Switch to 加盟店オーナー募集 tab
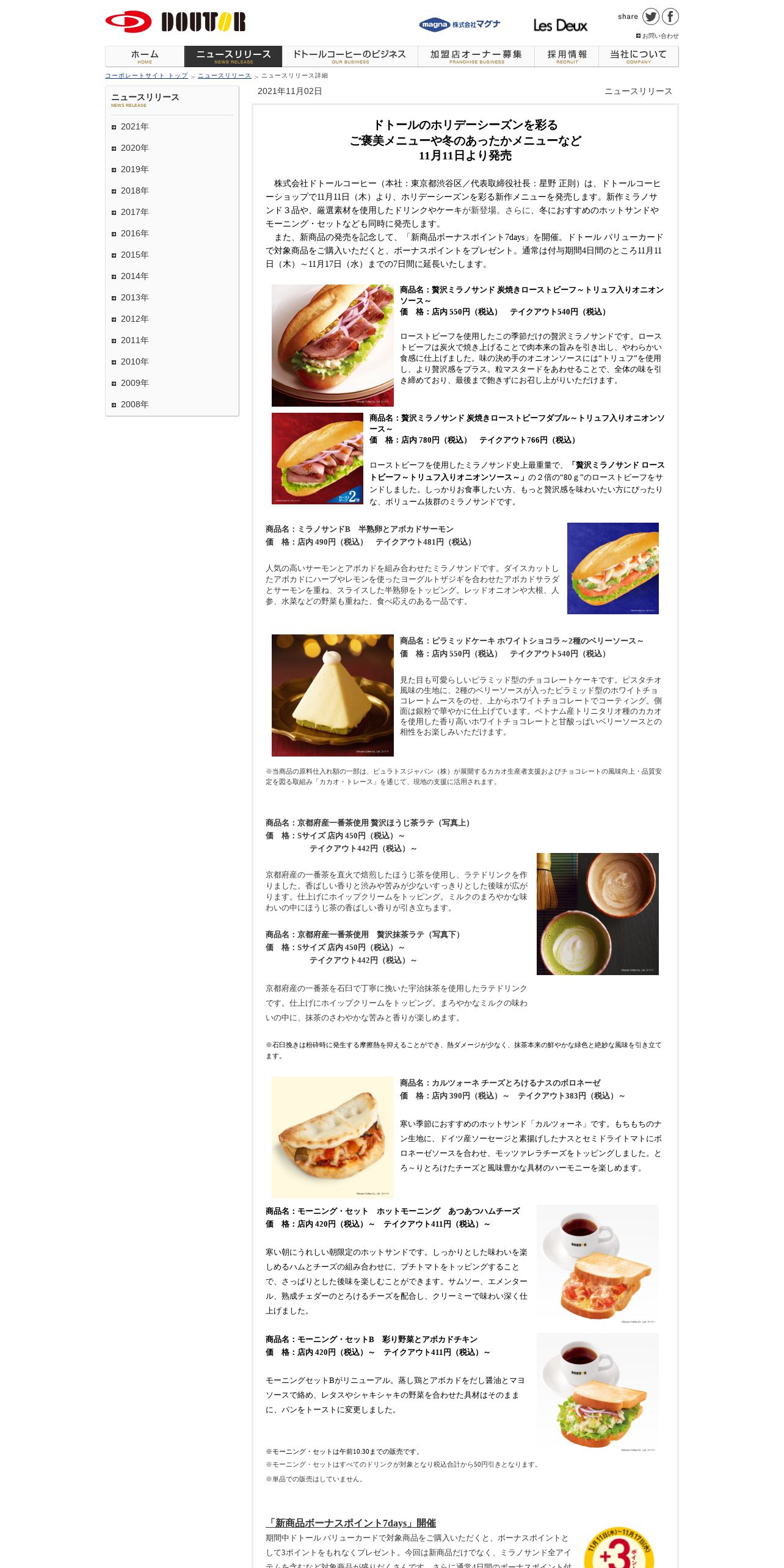Image resolution: width=784 pixels, height=1568 pixels. [x=476, y=56]
